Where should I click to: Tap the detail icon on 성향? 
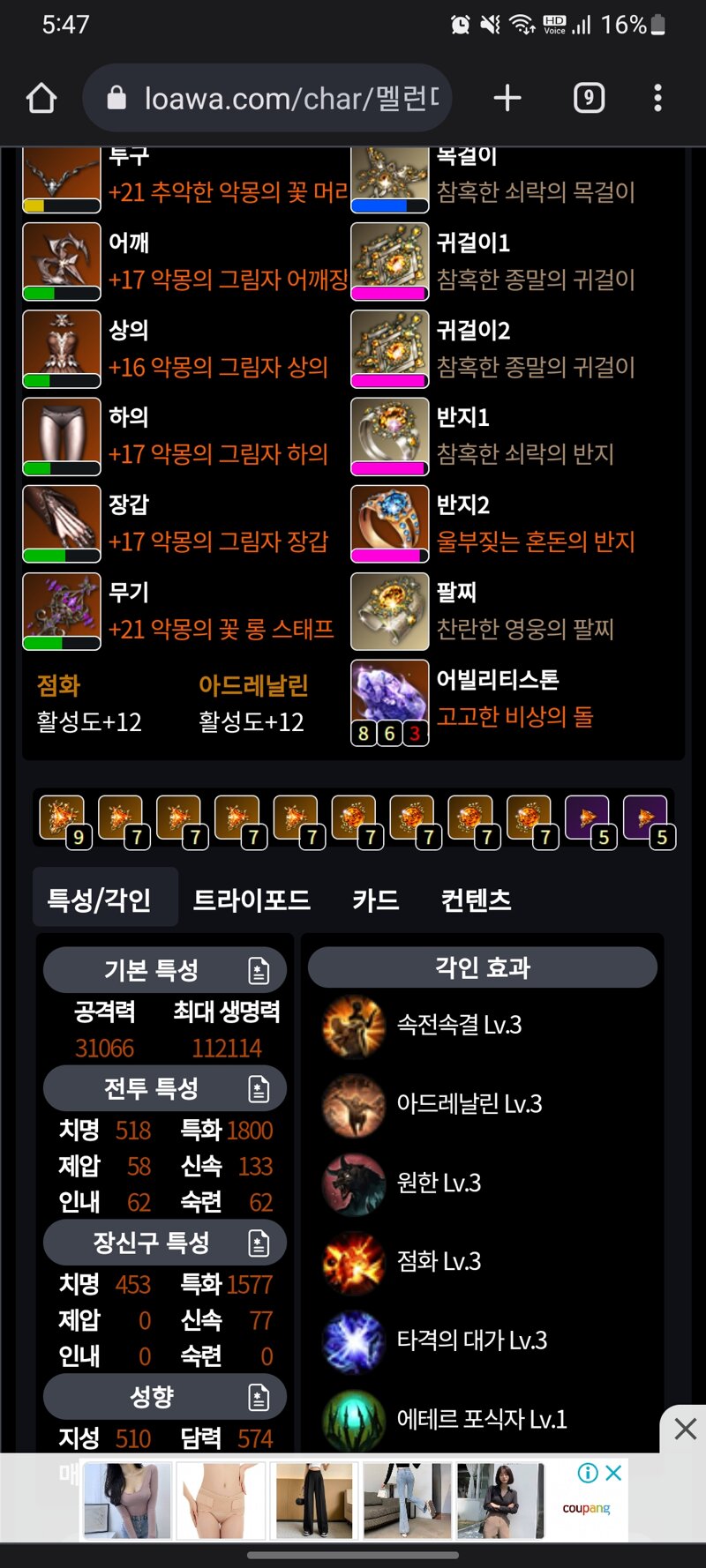(259, 1397)
